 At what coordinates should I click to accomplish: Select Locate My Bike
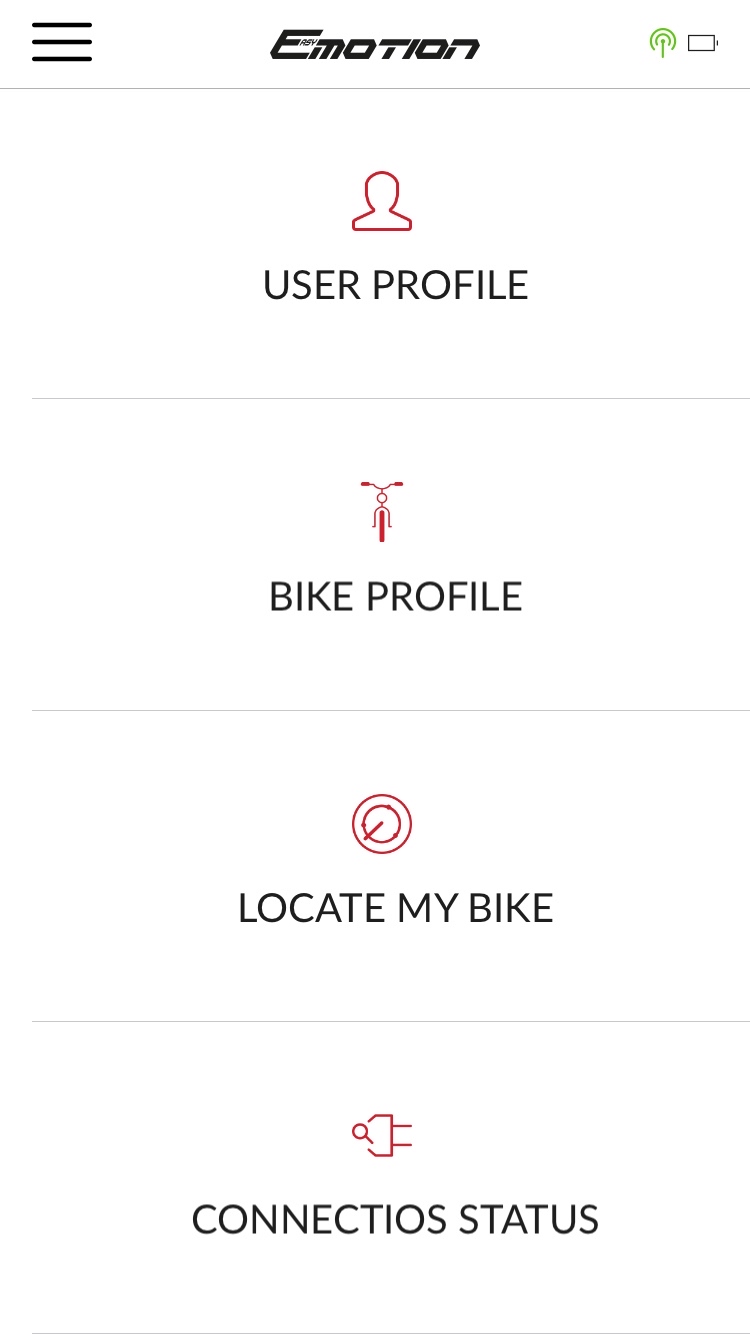click(x=391, y=866)
